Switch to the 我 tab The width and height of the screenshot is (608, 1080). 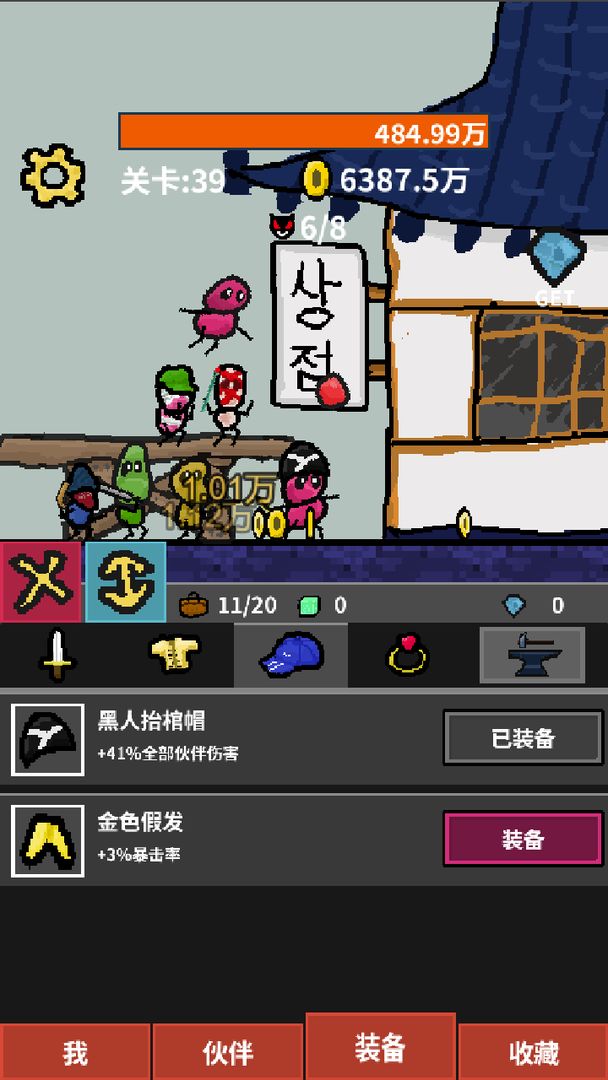pyautogui.click(x=75, y=1052)
